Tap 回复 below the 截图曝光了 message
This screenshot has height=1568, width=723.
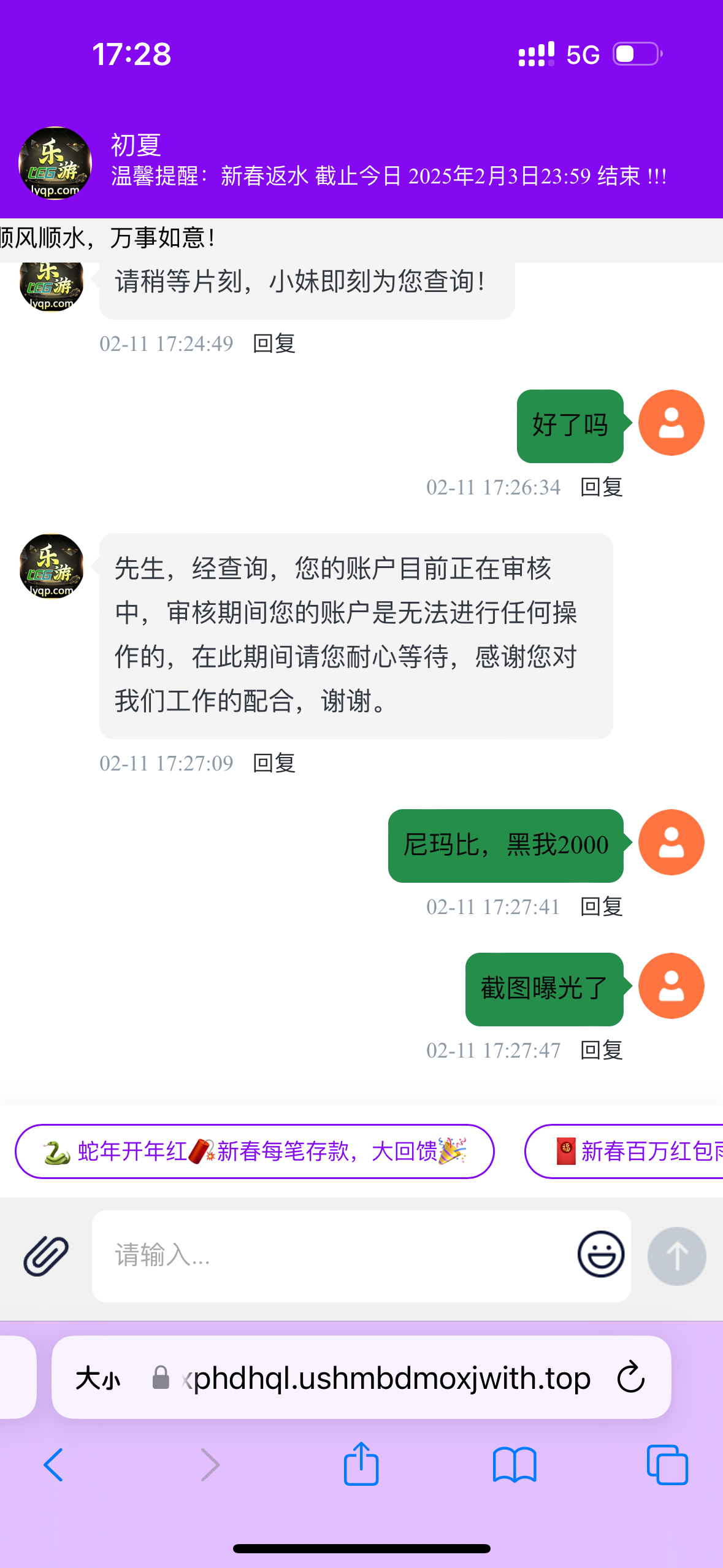[601, 1050]
